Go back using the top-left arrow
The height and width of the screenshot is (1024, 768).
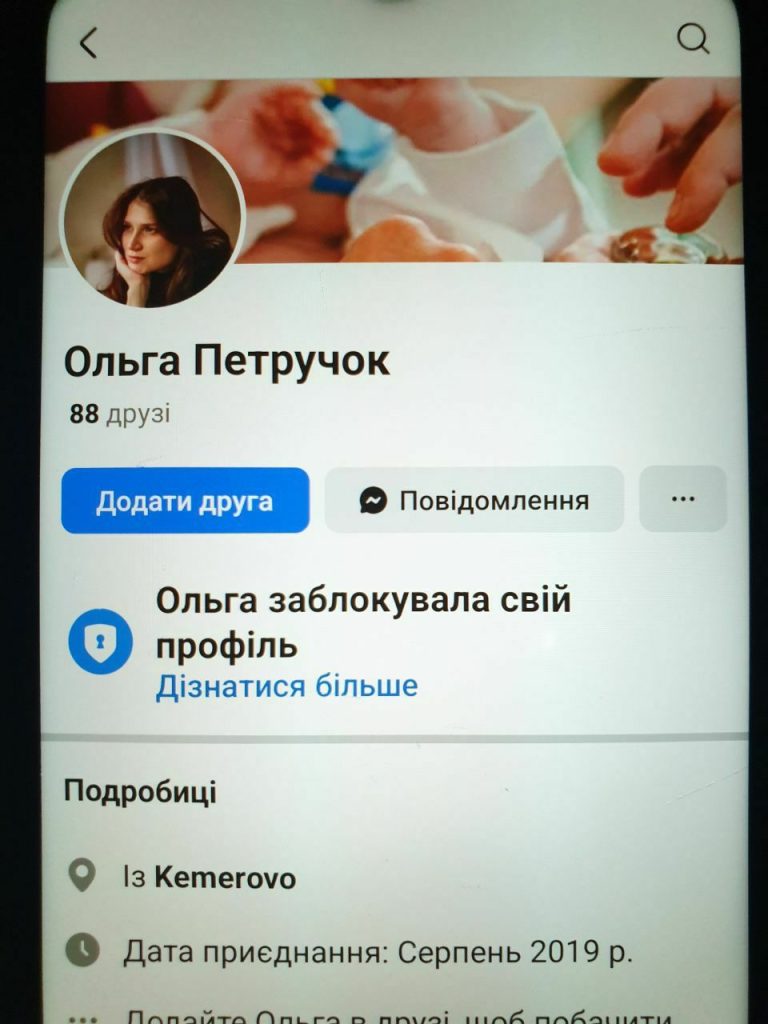point(89,42)
